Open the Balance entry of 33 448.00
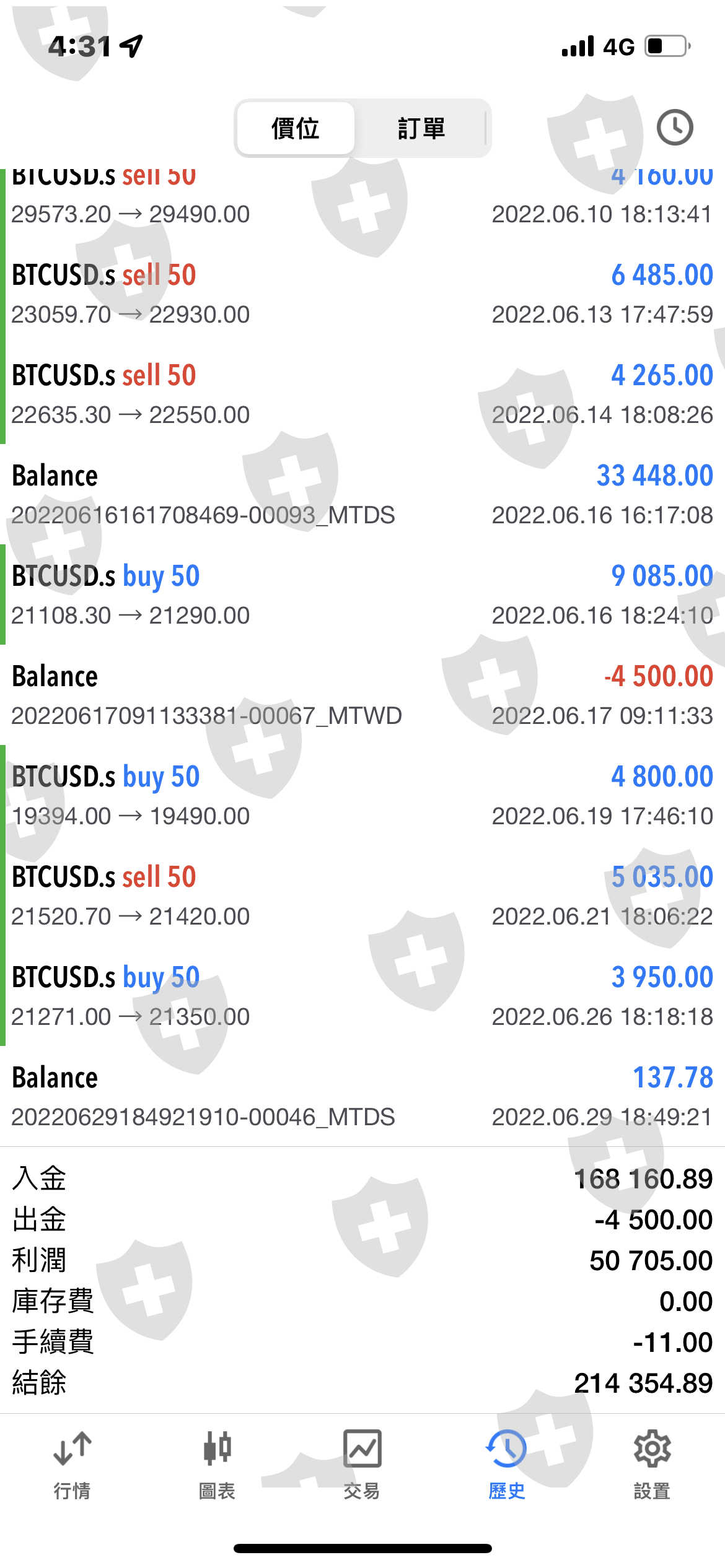The image size is (725, 1568). coord(362,495)
